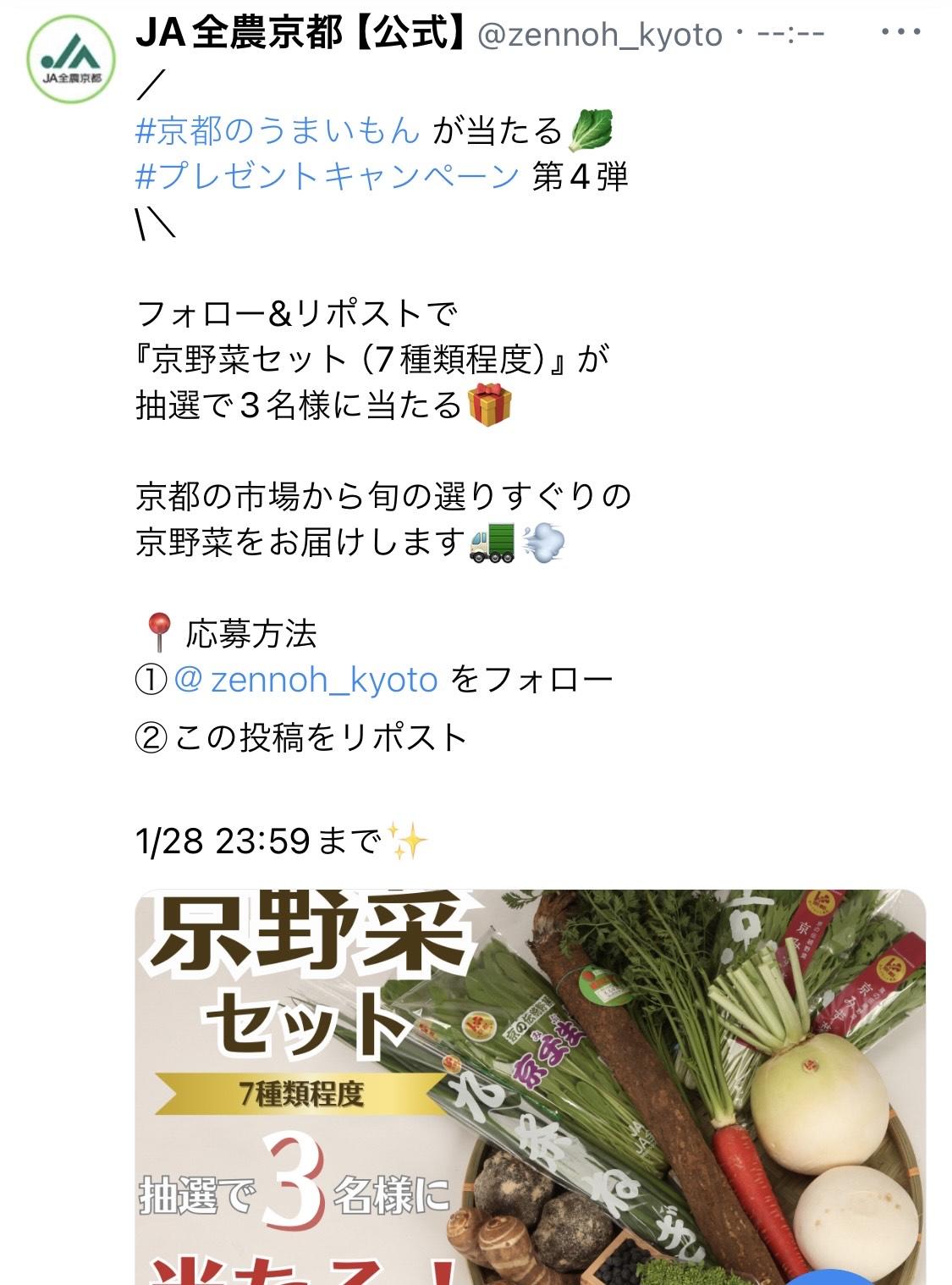The image size is (952, 1285).
Task: Open JA全農京都 profile avatar
Action: tap(71, 58)
